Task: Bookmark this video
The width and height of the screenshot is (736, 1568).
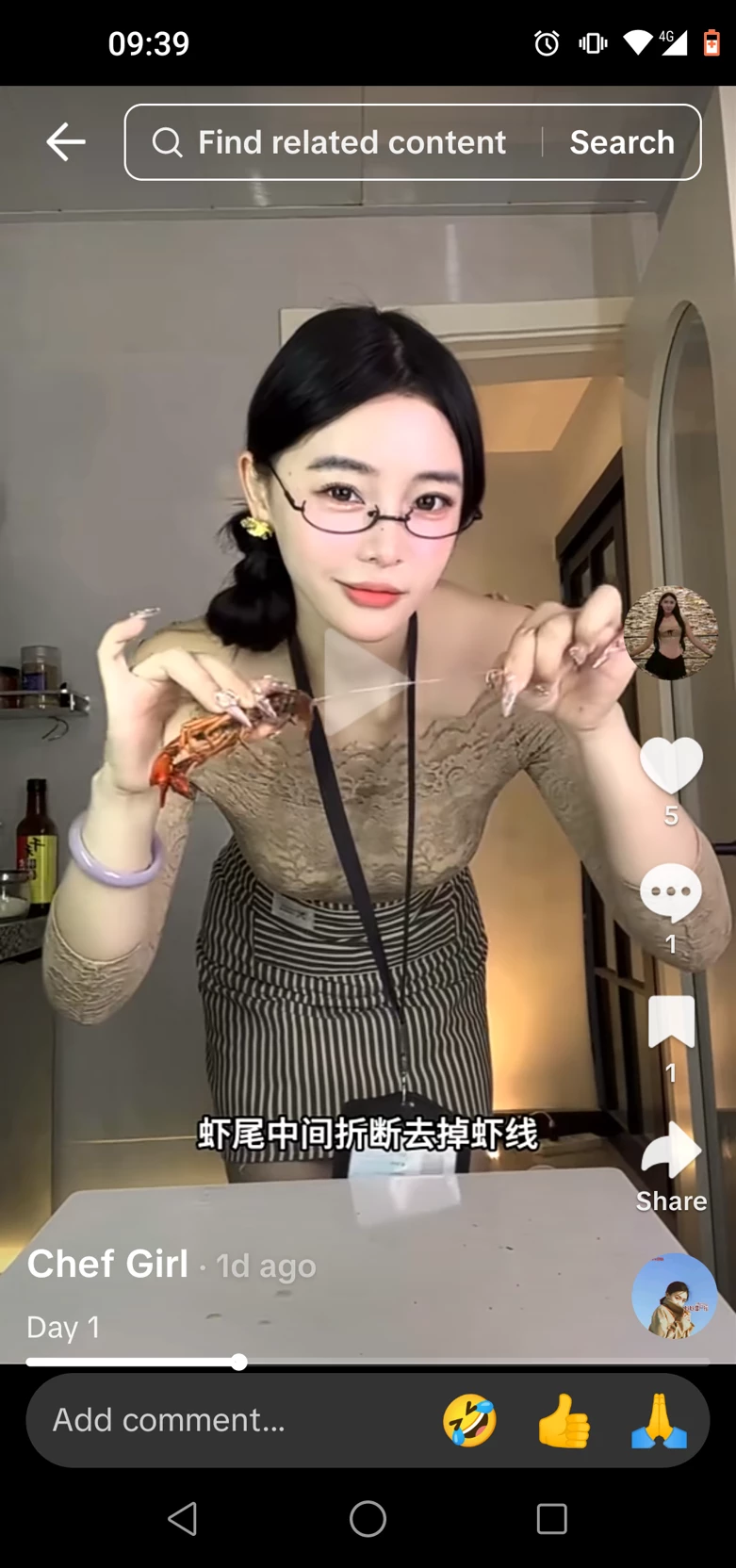Action: (x=671, y=1021)
